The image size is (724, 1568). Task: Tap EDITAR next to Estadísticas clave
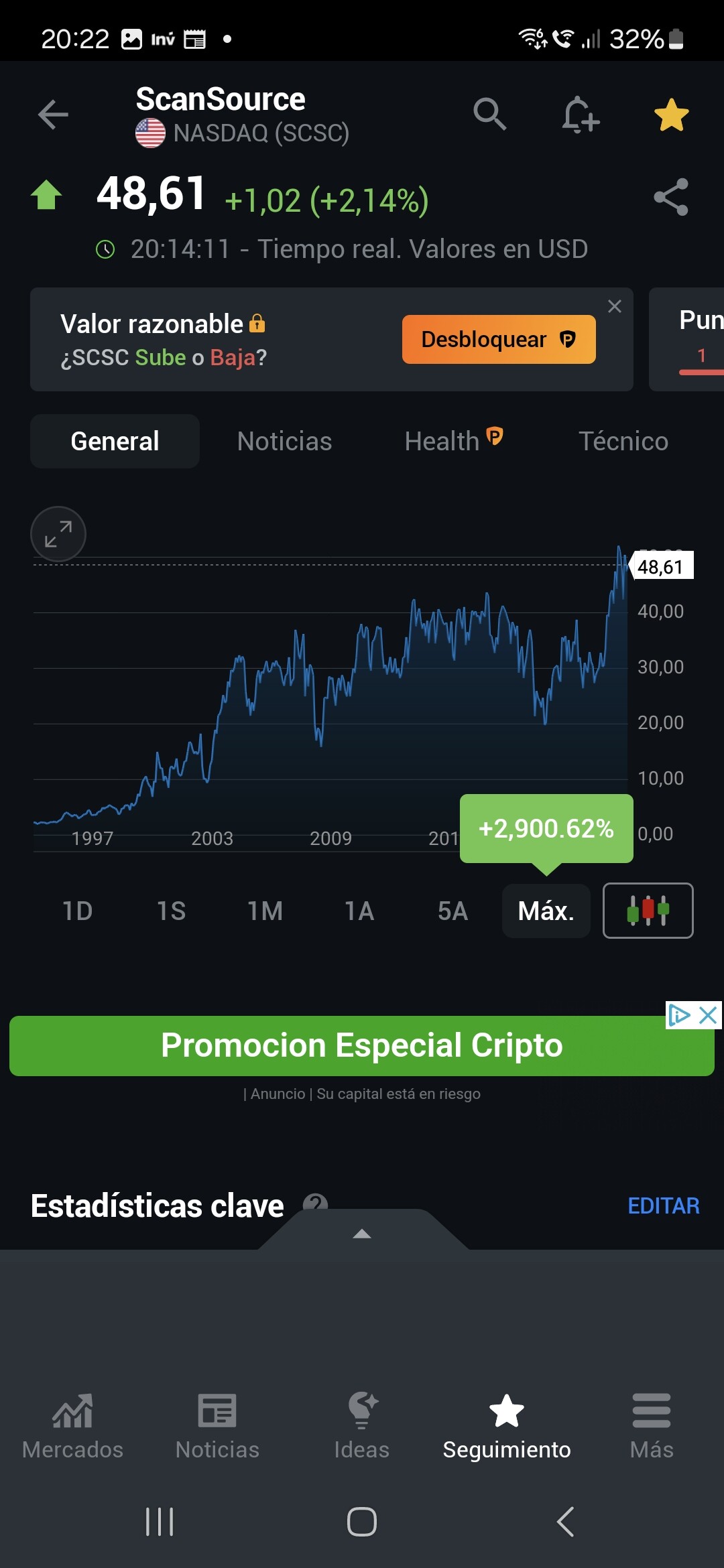click(x=664, y=1206)
